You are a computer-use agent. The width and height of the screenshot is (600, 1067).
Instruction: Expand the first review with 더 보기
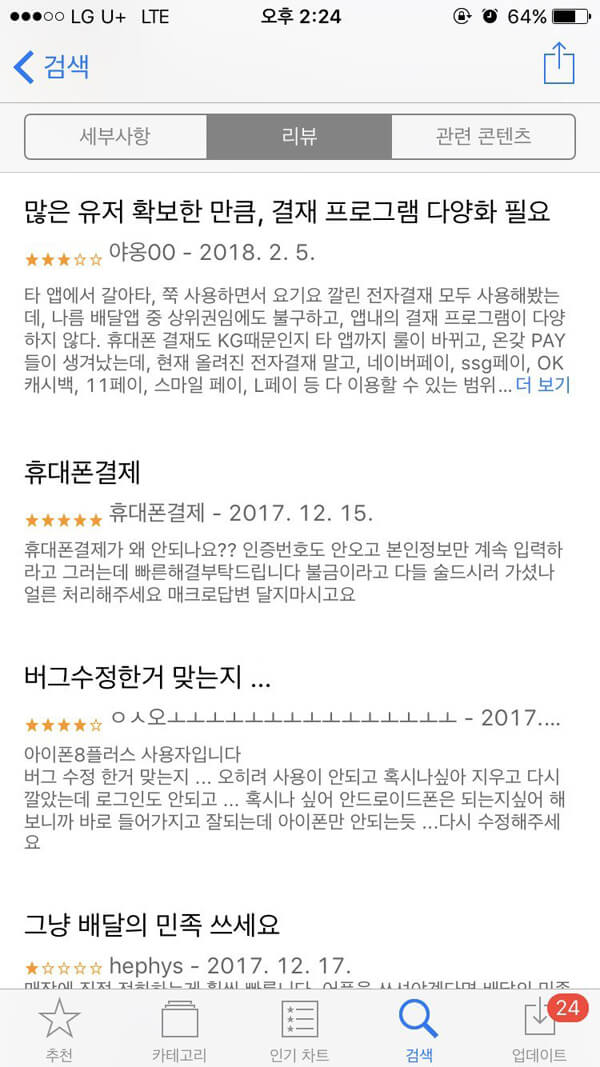tap(543, 385)
